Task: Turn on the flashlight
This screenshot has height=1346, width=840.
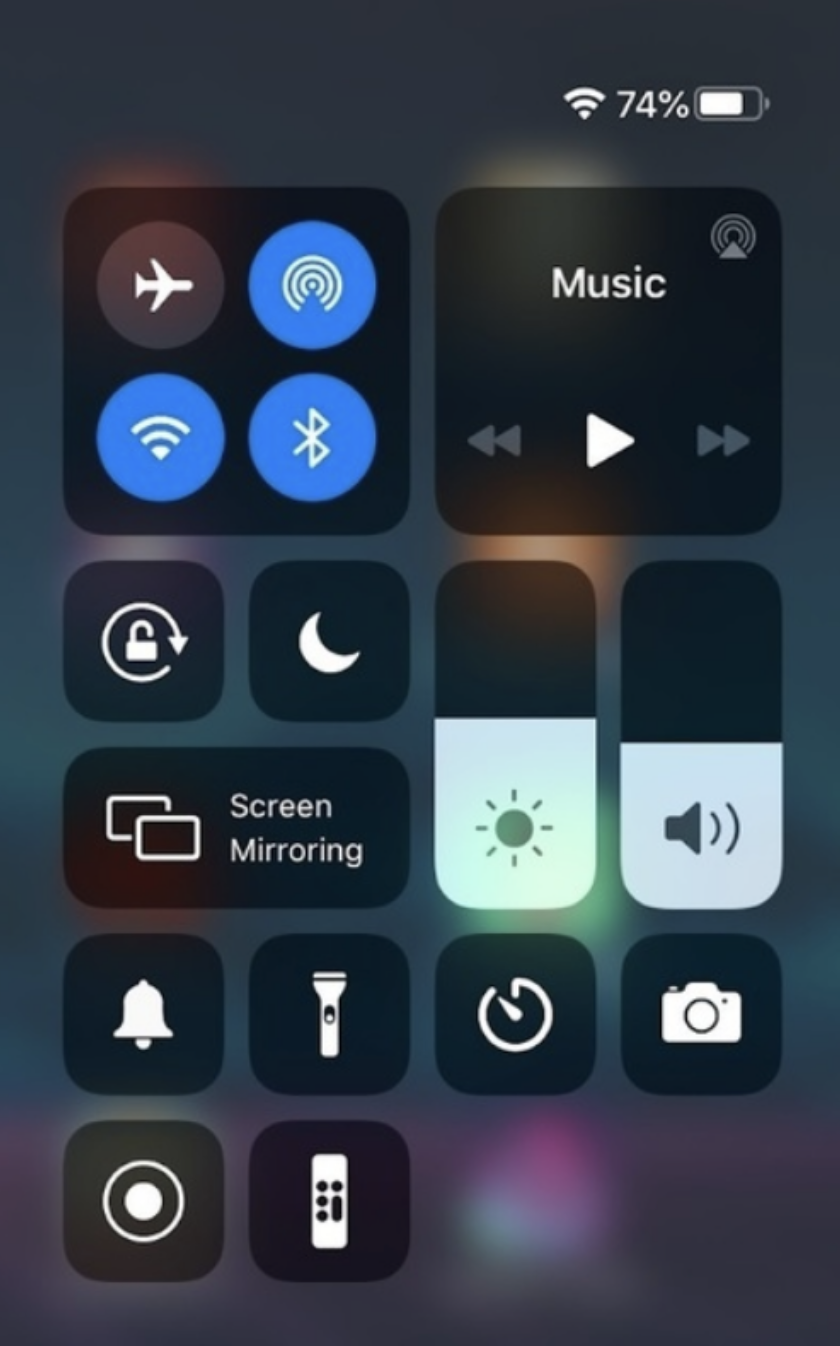Action: coord(329,1014)
